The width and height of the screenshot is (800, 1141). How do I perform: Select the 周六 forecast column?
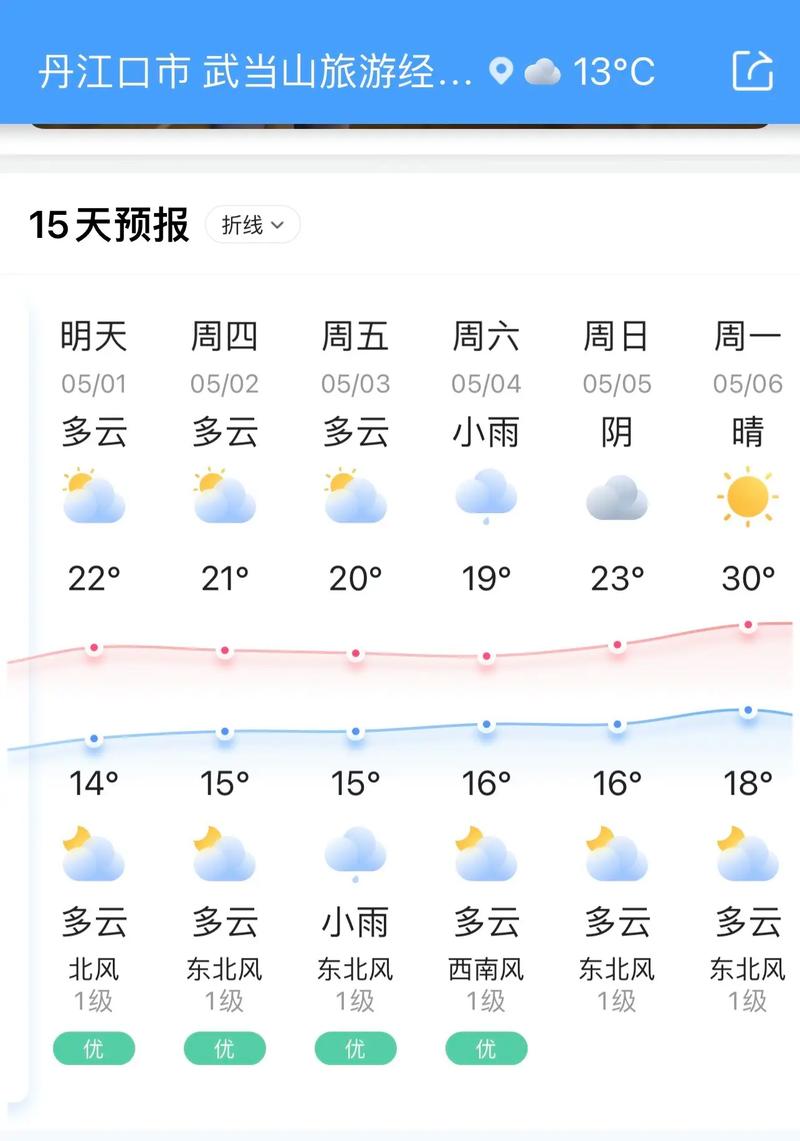tap(485, 338)
